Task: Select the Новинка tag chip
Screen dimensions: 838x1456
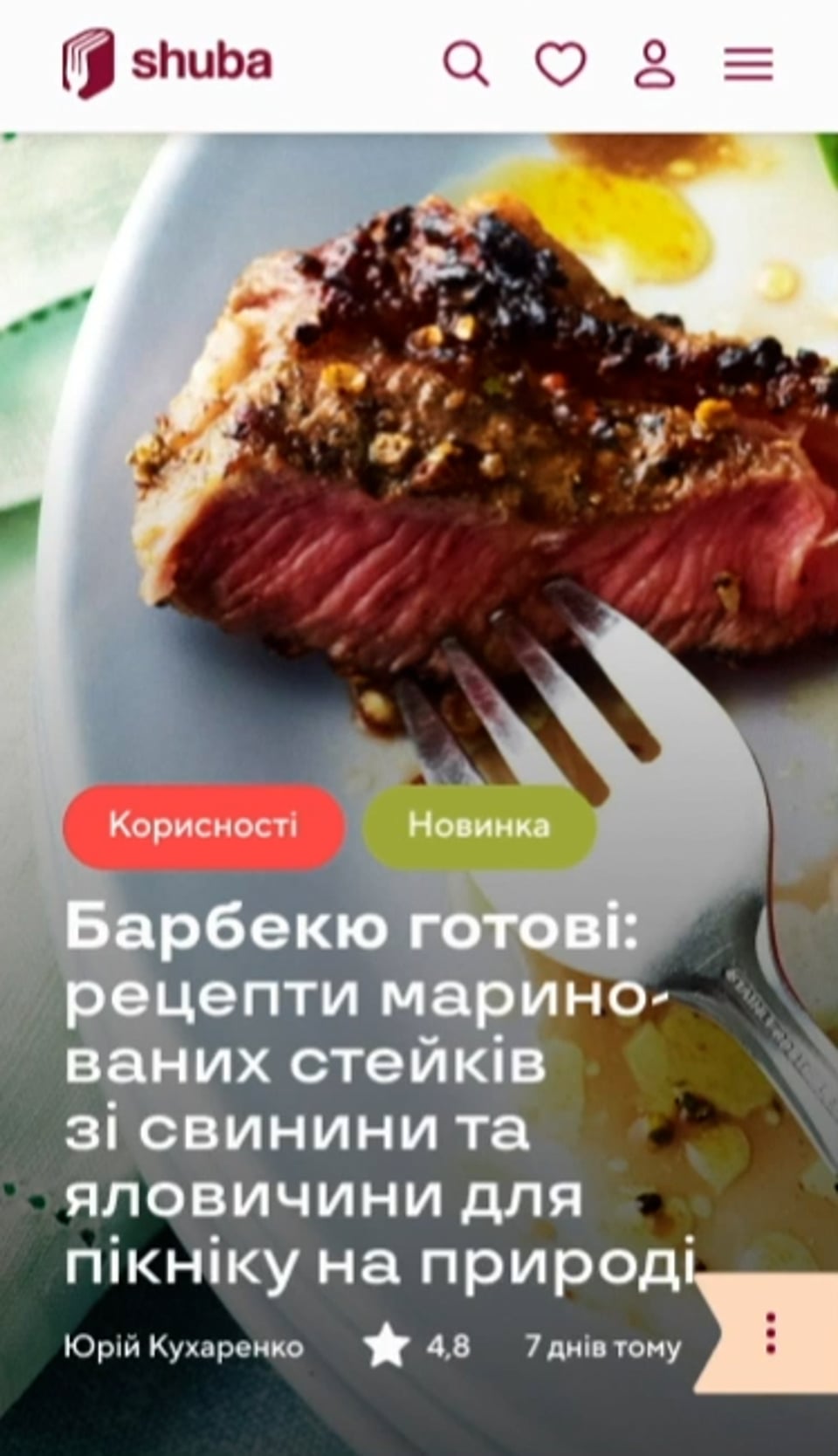Action: (478, 826)
